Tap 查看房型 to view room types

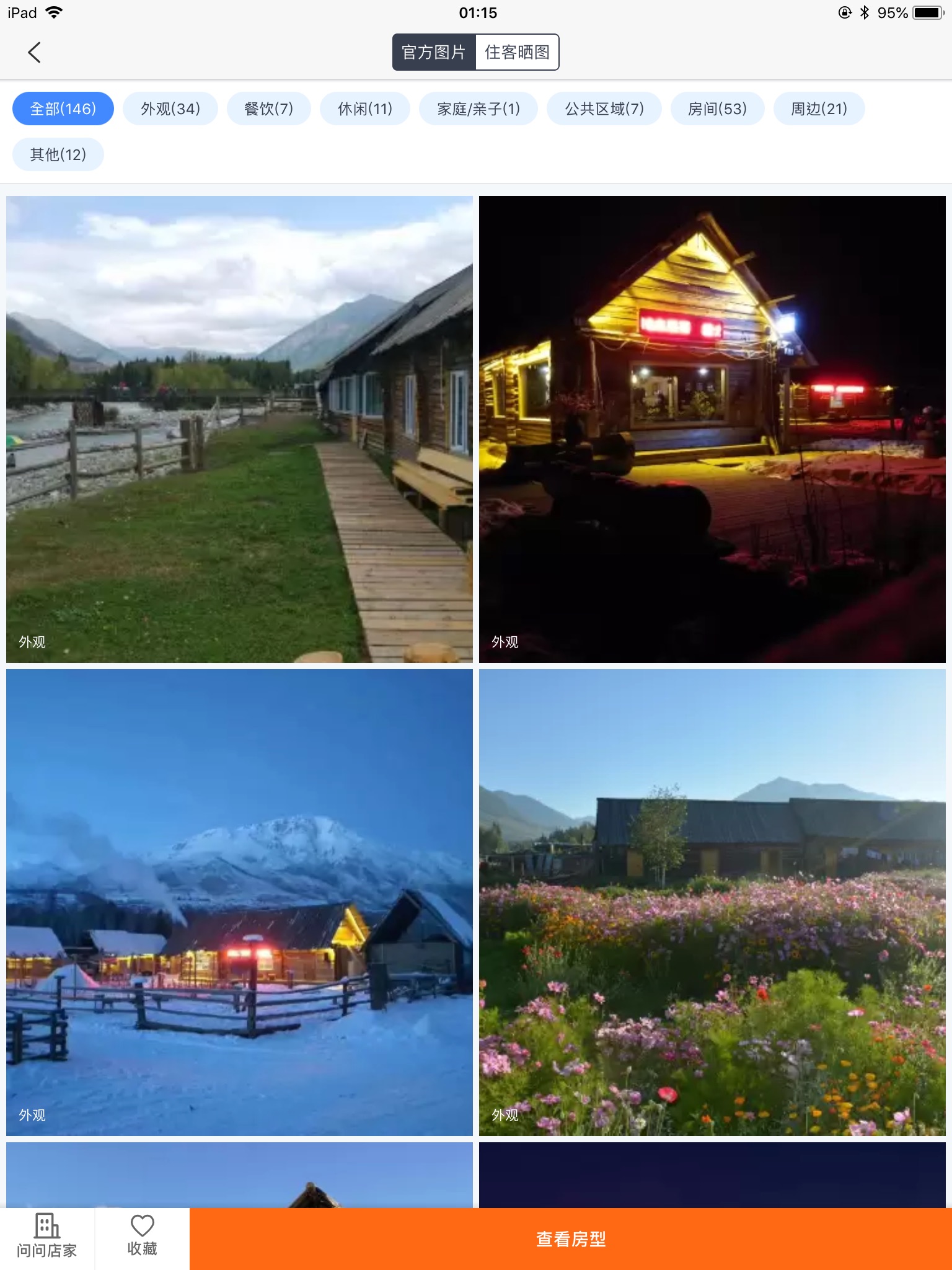(570, 1239)
